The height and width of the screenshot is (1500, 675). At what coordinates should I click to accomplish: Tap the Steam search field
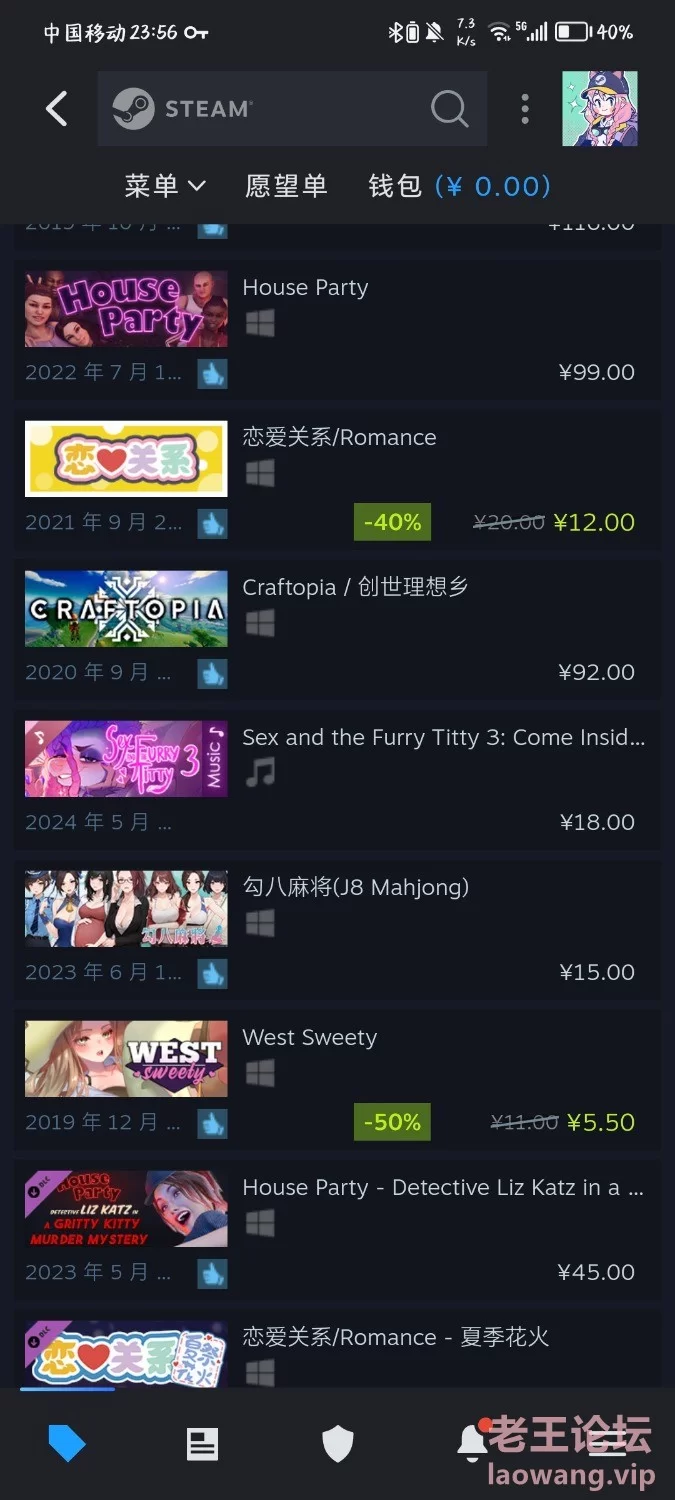pos(292,109)
